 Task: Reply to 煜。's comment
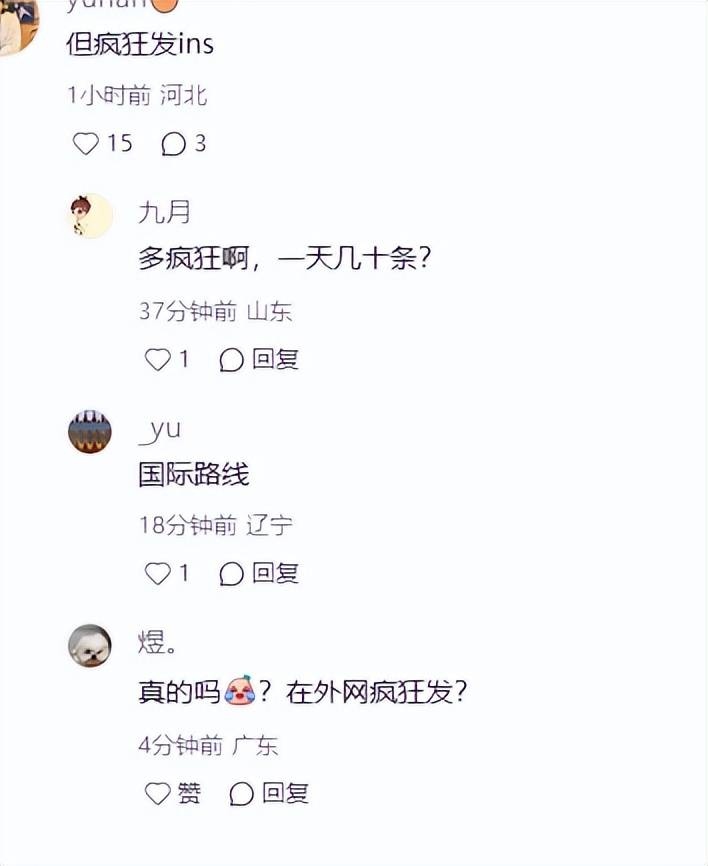[x=269, y=793]
